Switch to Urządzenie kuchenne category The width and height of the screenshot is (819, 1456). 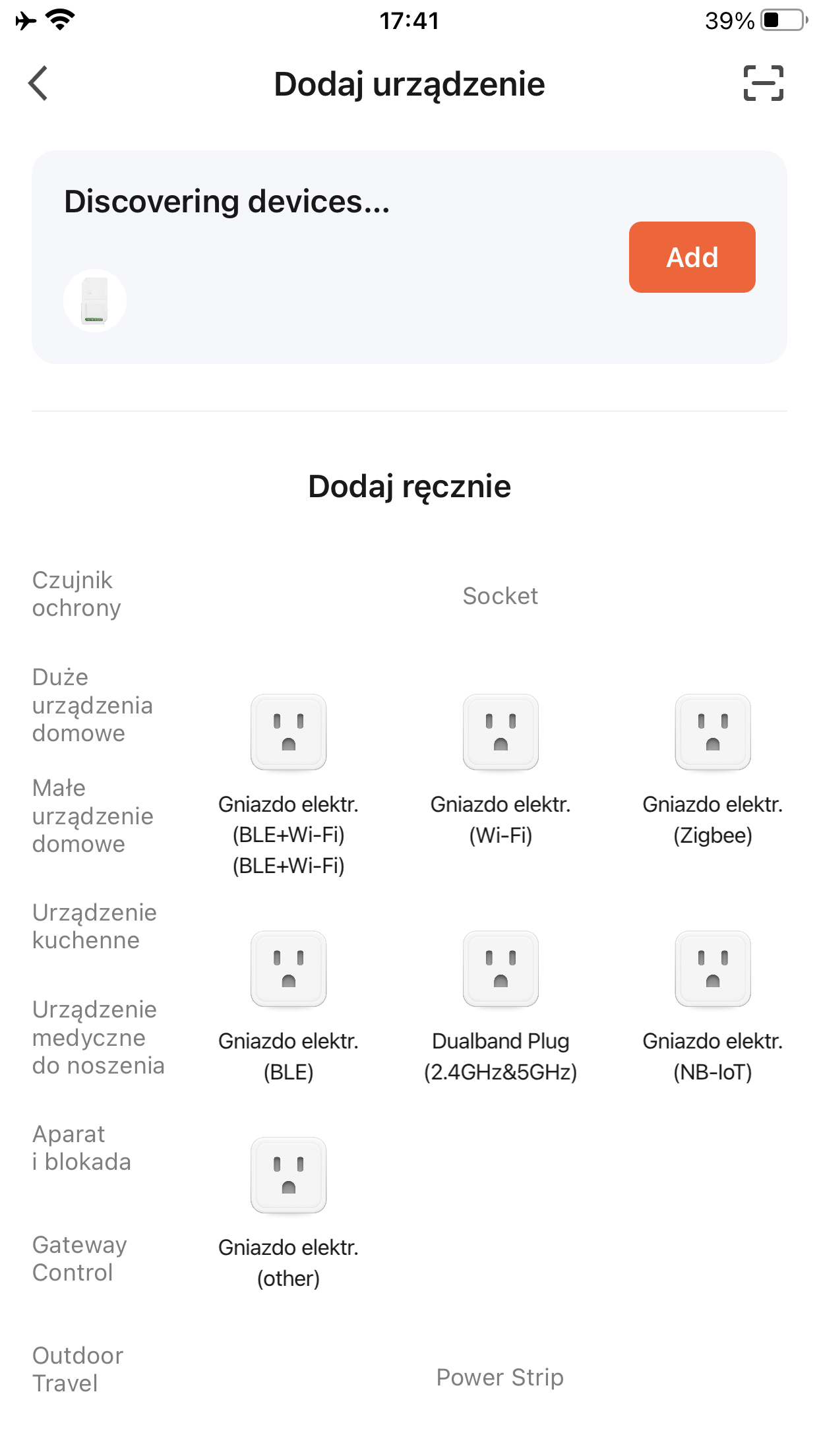coord(94,926)
